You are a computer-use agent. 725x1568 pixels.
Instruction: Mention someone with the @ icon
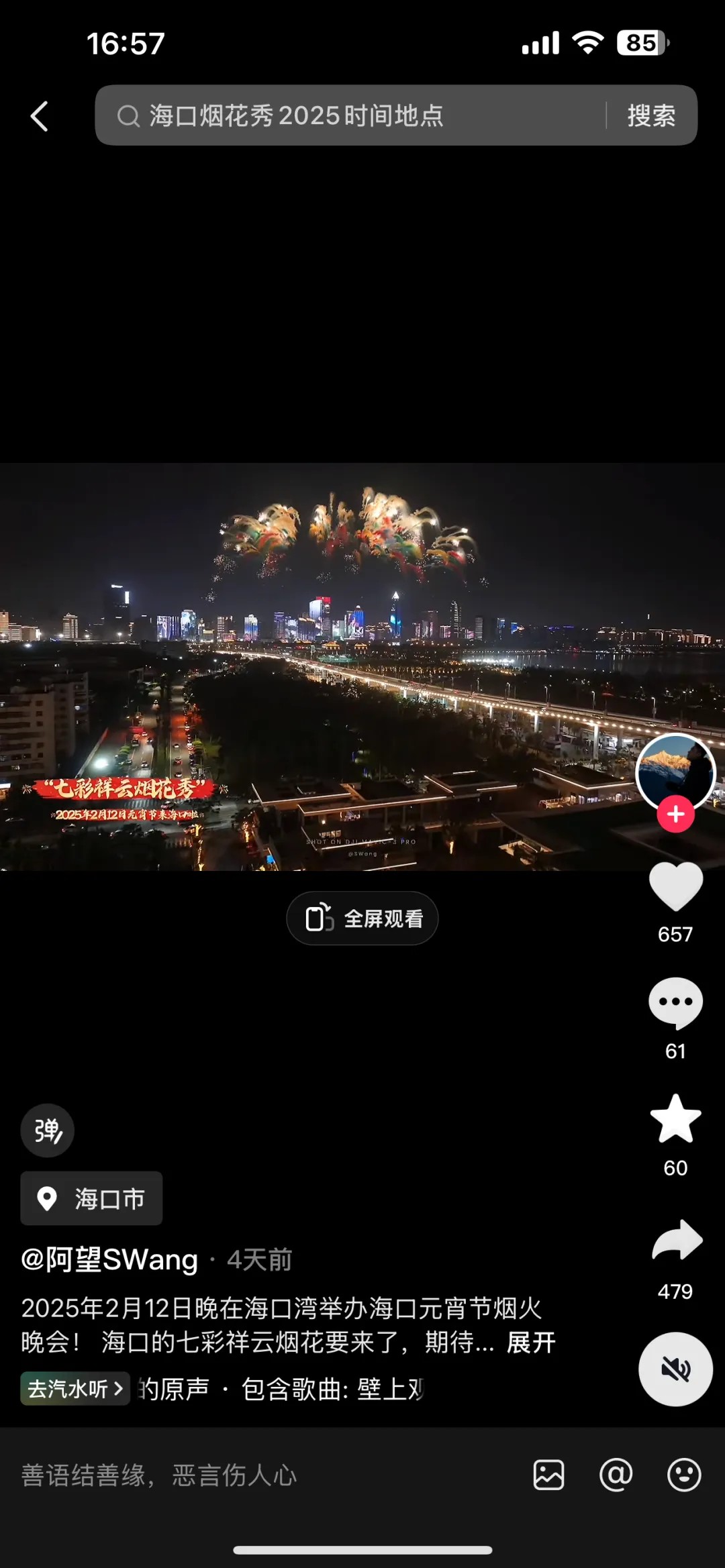click(x=616, y=1475)
